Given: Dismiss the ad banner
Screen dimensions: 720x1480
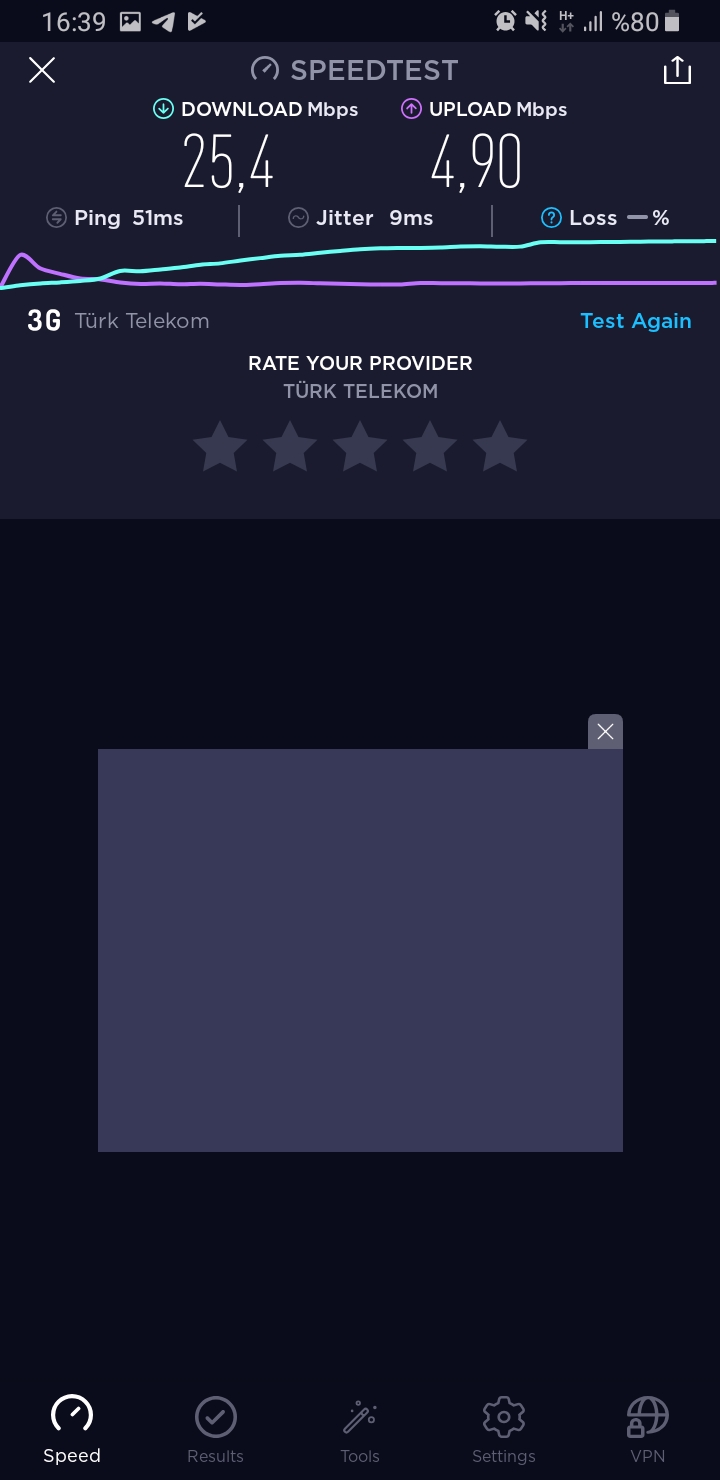Looking at the screenshot, I should 605,732.
